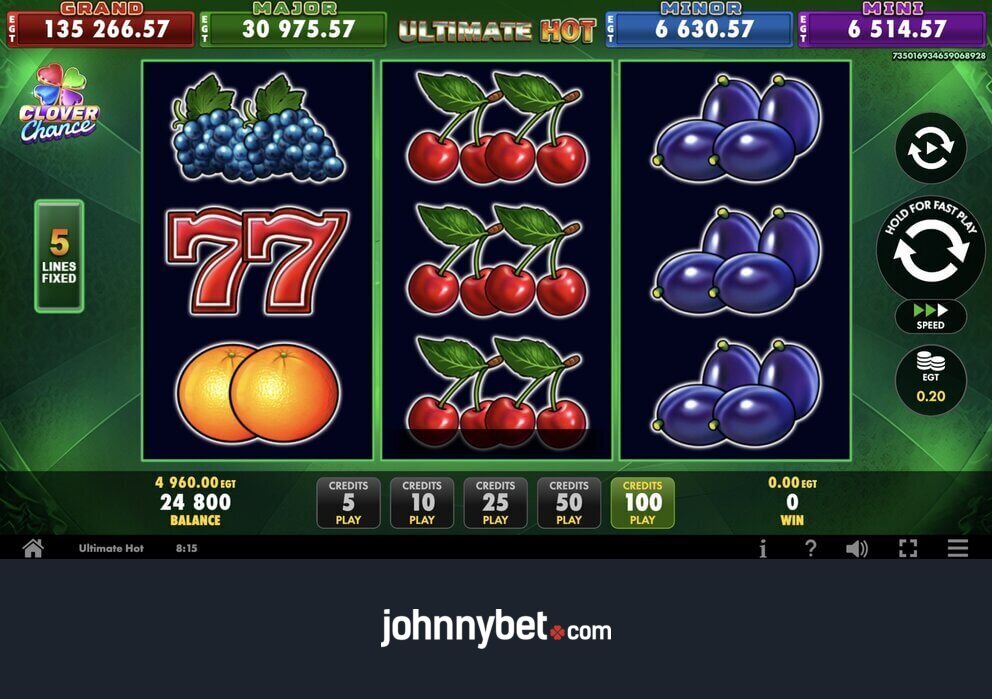Play with 5 credits
This screenshot has height=699, width=992.
click(x=348, y=502)
